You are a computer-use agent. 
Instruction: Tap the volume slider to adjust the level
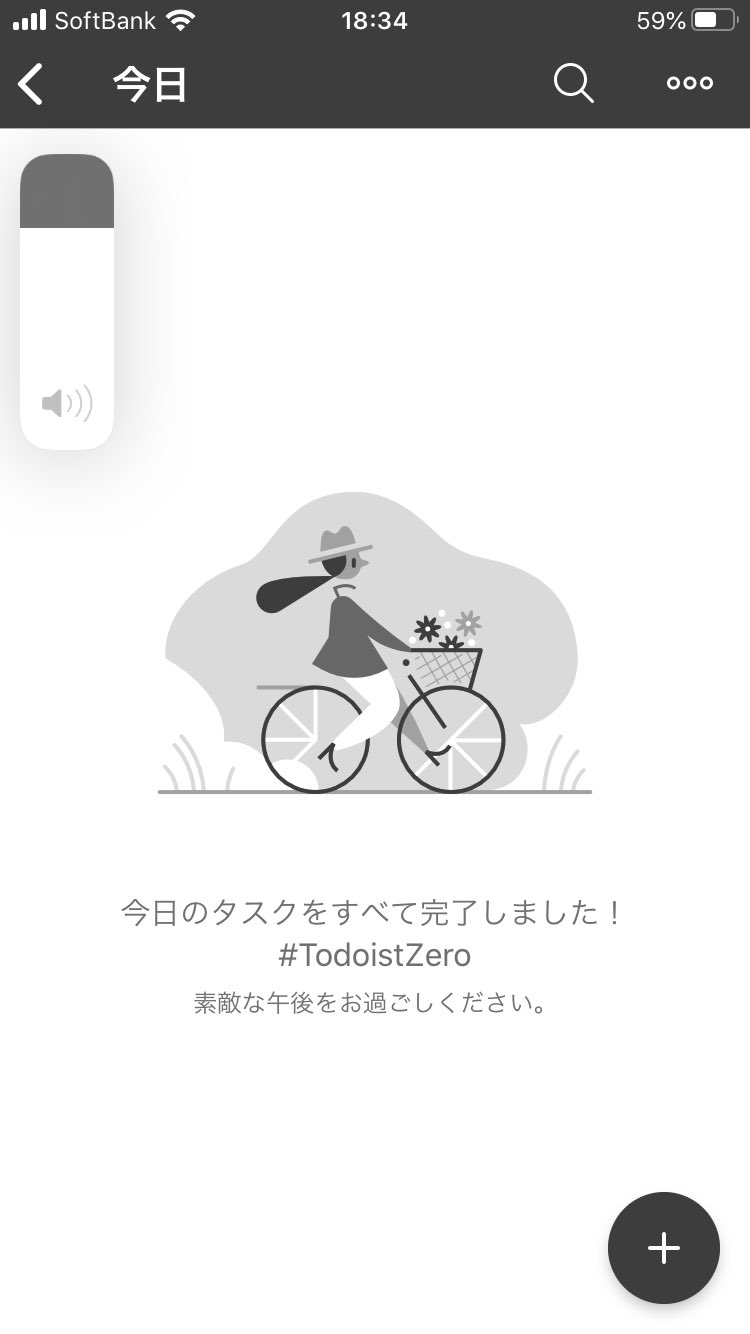[x=67, y=302]
